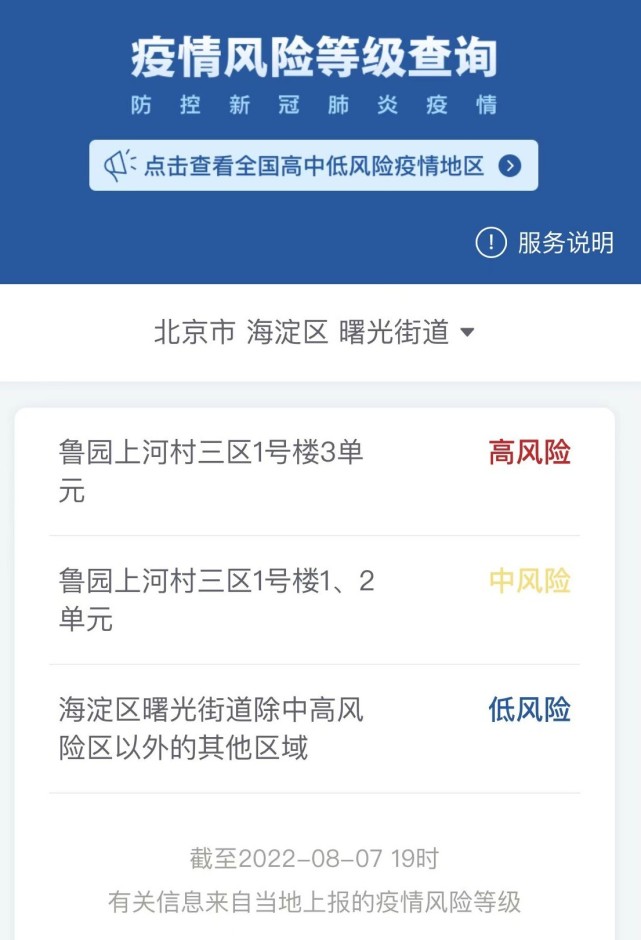Open the nationwide high/medium/low risk areas banner
Image resolution: width=641 pixels, height=940 pixels.
pyautogui.click(x=313, y=165)
